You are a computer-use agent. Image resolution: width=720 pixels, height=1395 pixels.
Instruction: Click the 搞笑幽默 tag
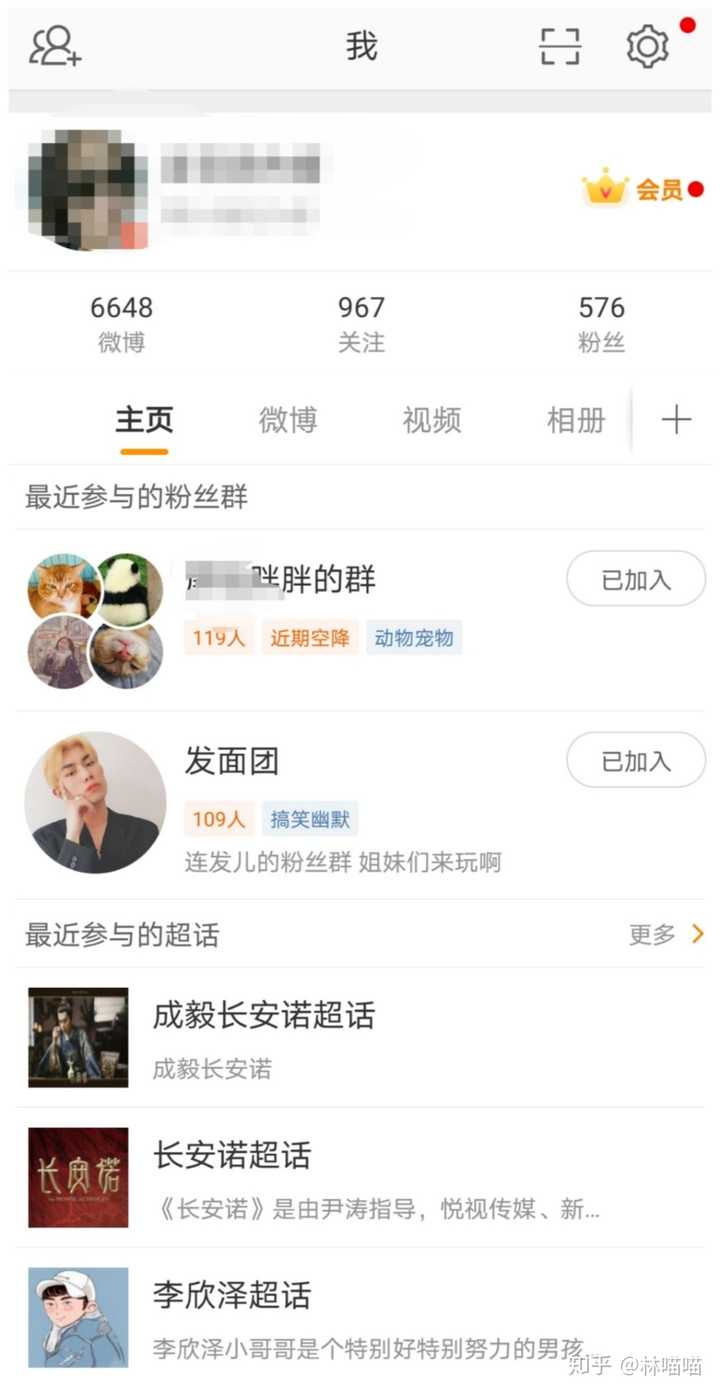[310, 819]
